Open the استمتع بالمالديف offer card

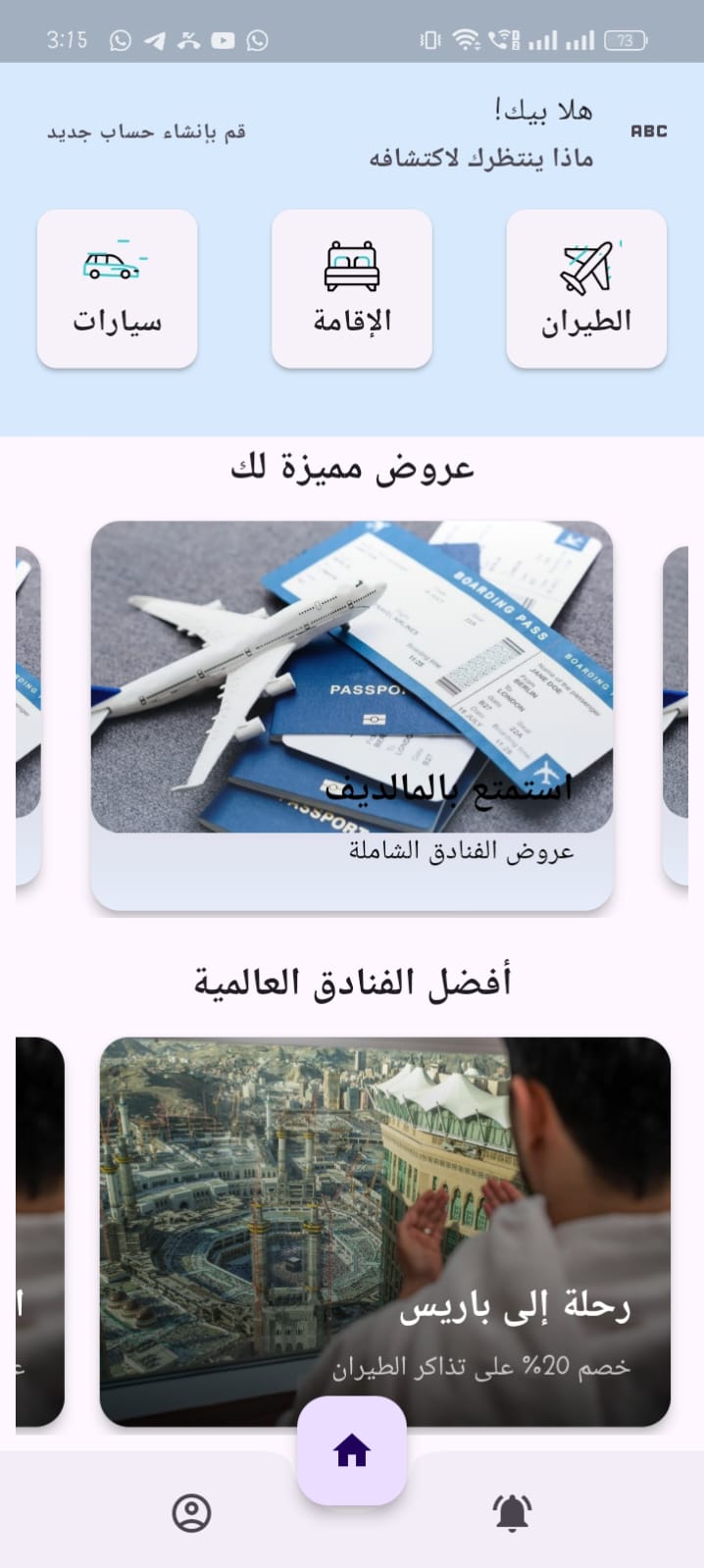coord(351,715)
